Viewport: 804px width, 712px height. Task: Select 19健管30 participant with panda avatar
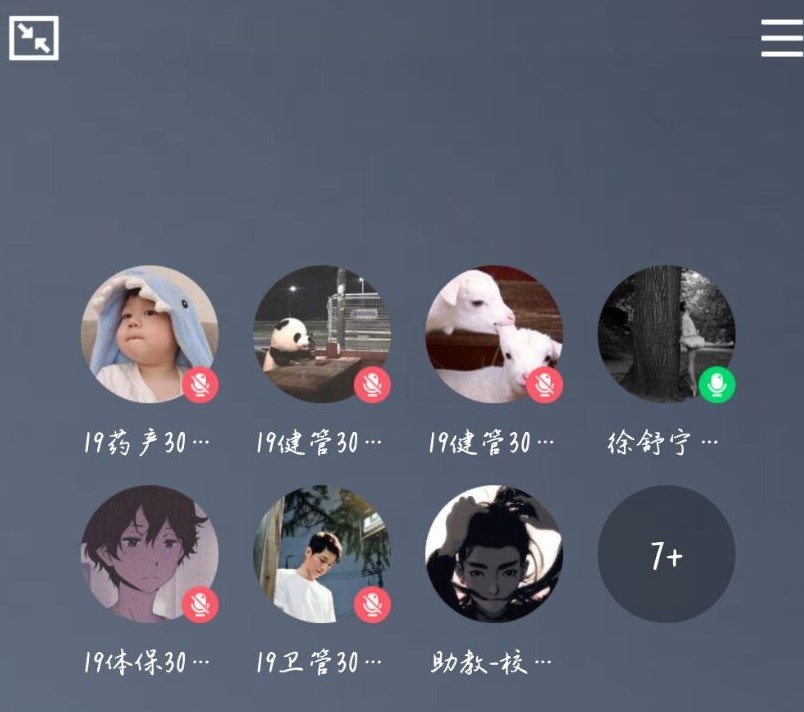click(x=321, y=334)
